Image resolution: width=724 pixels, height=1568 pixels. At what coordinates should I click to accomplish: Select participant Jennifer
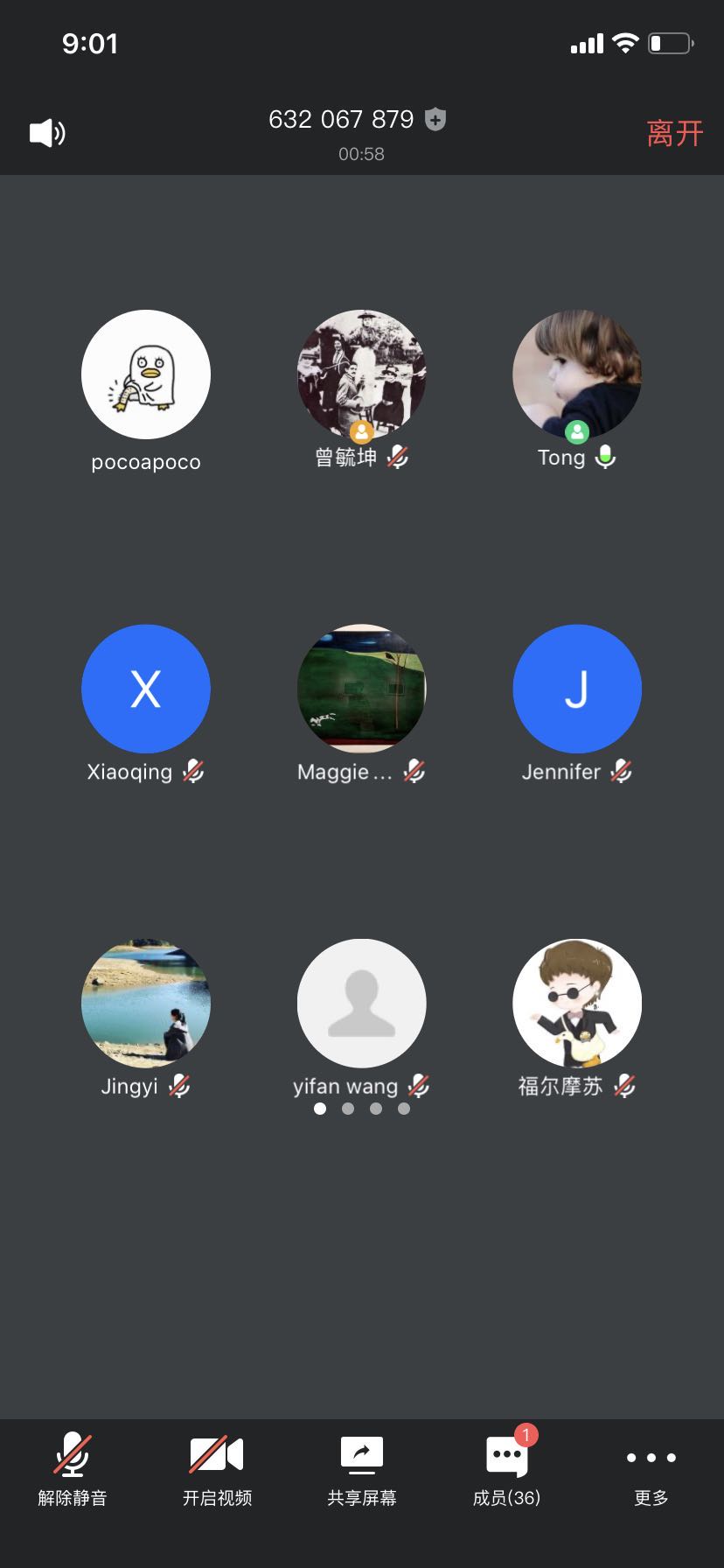tap(577, 689)
